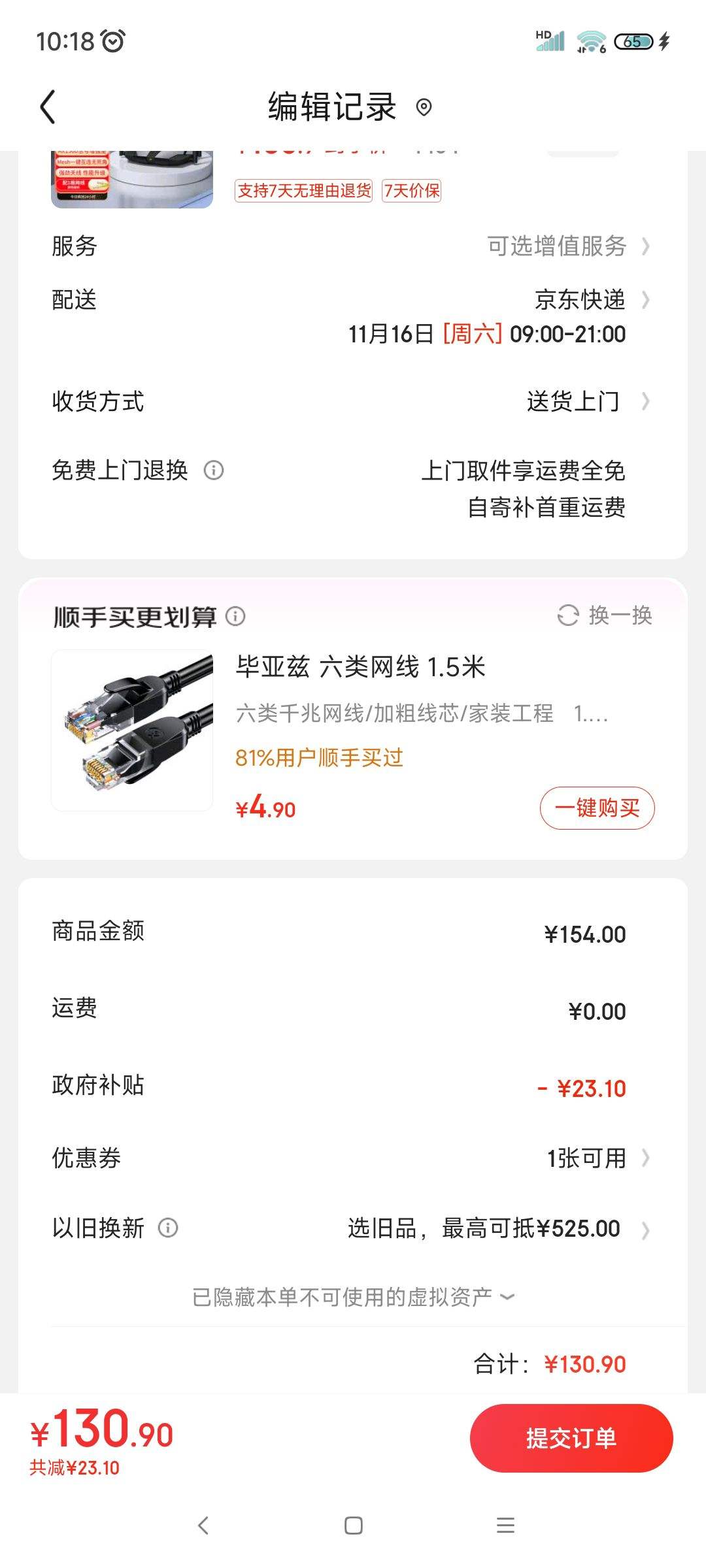The image size is (706, 1568).
Task: View info about 免费上门退换
Action: coord(214,470)
